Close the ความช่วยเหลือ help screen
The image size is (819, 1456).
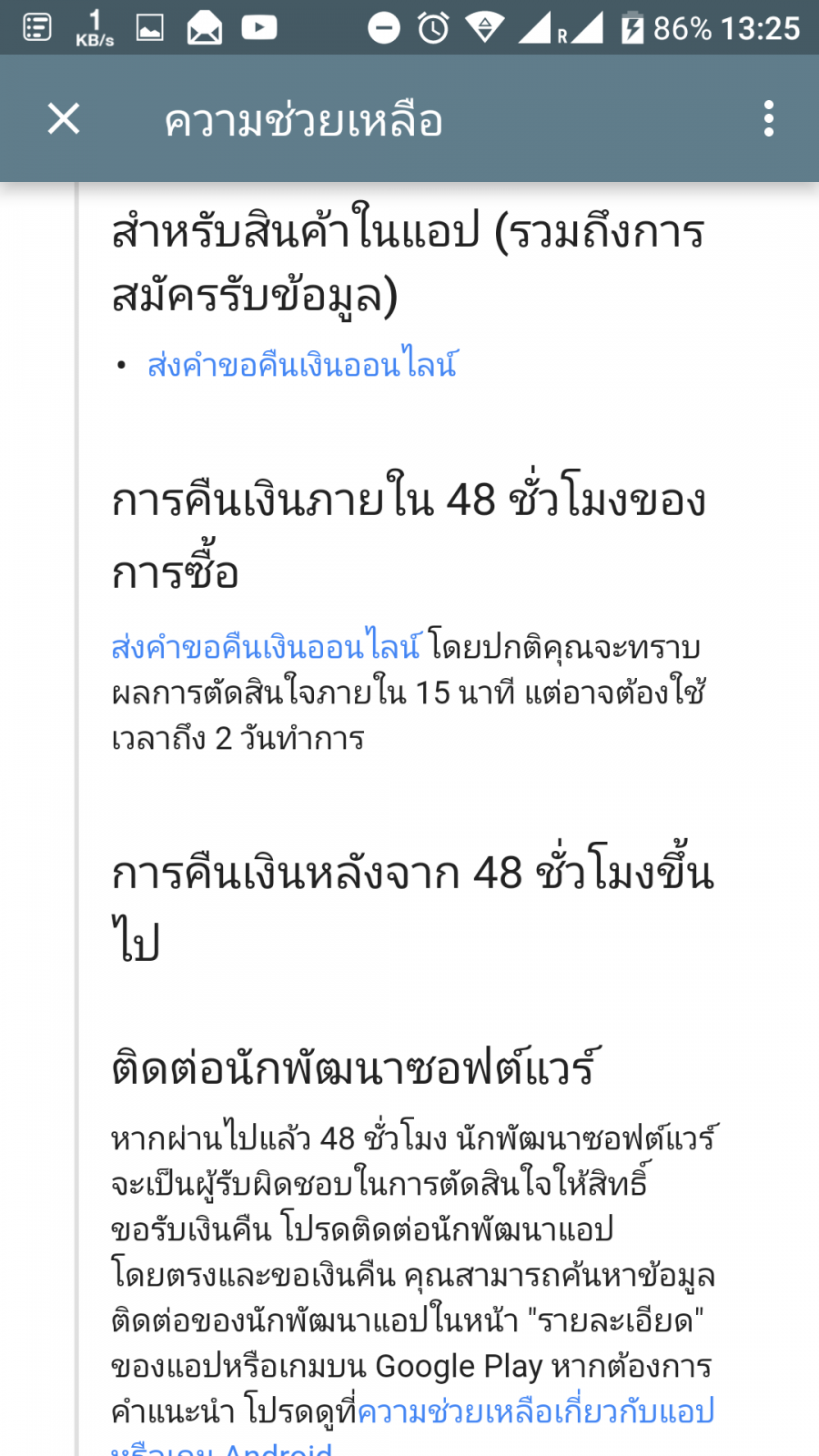pyautogui.click(x=64, y=119)
